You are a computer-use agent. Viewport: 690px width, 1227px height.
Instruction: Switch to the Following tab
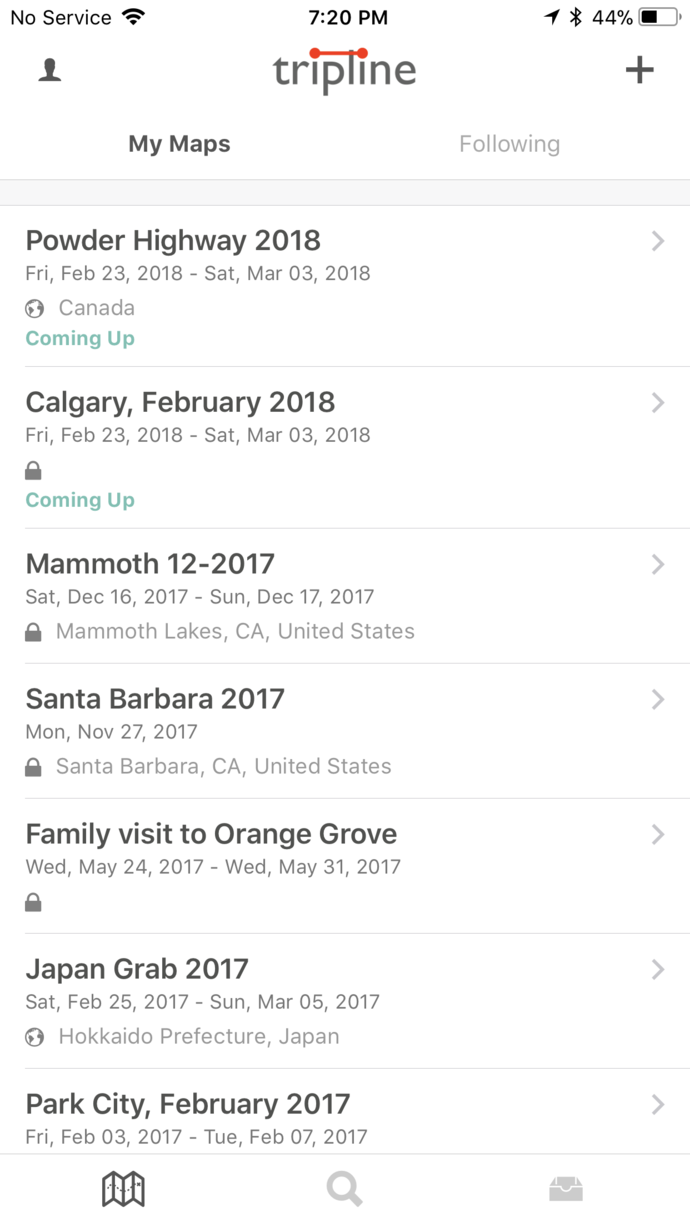coord(509,144)
